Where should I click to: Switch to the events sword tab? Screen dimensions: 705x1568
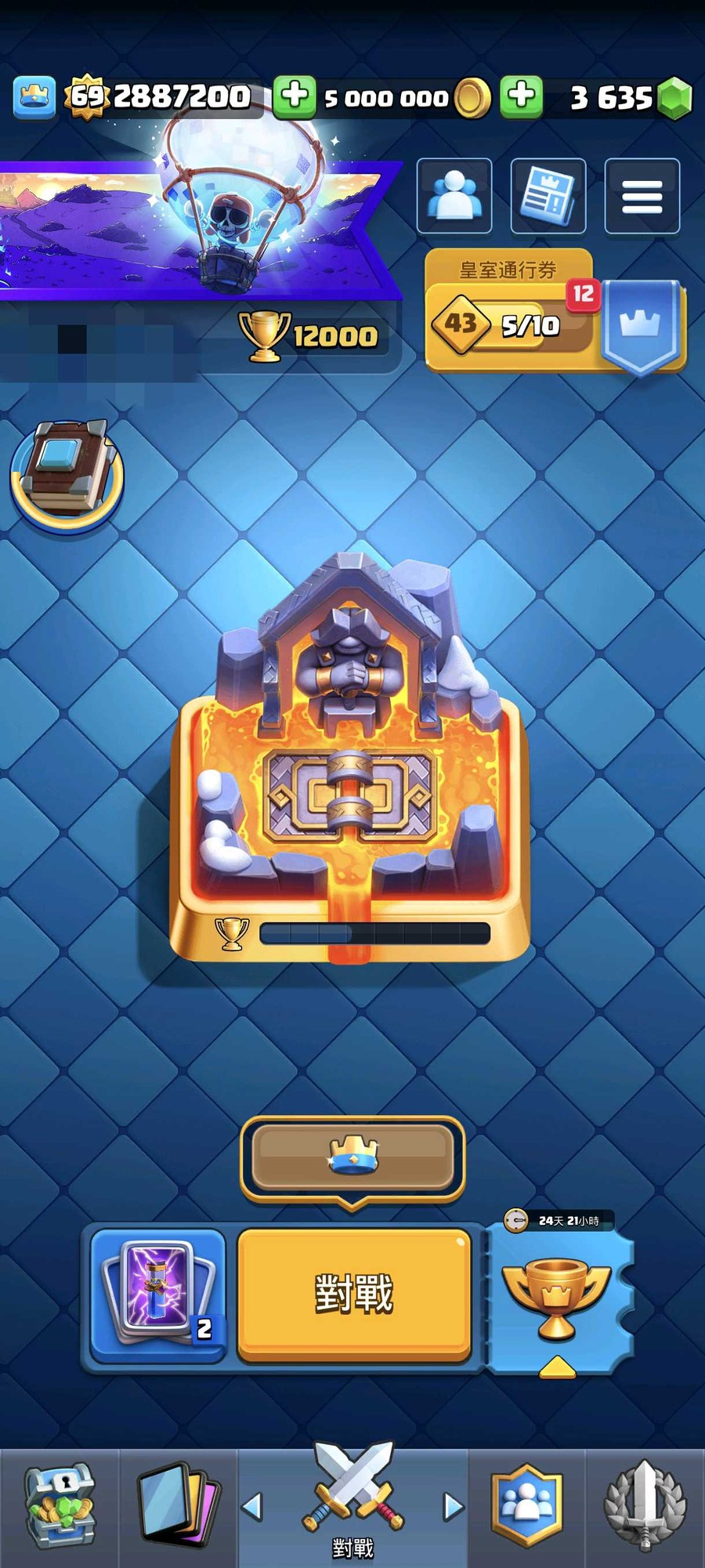[645, 1507]
